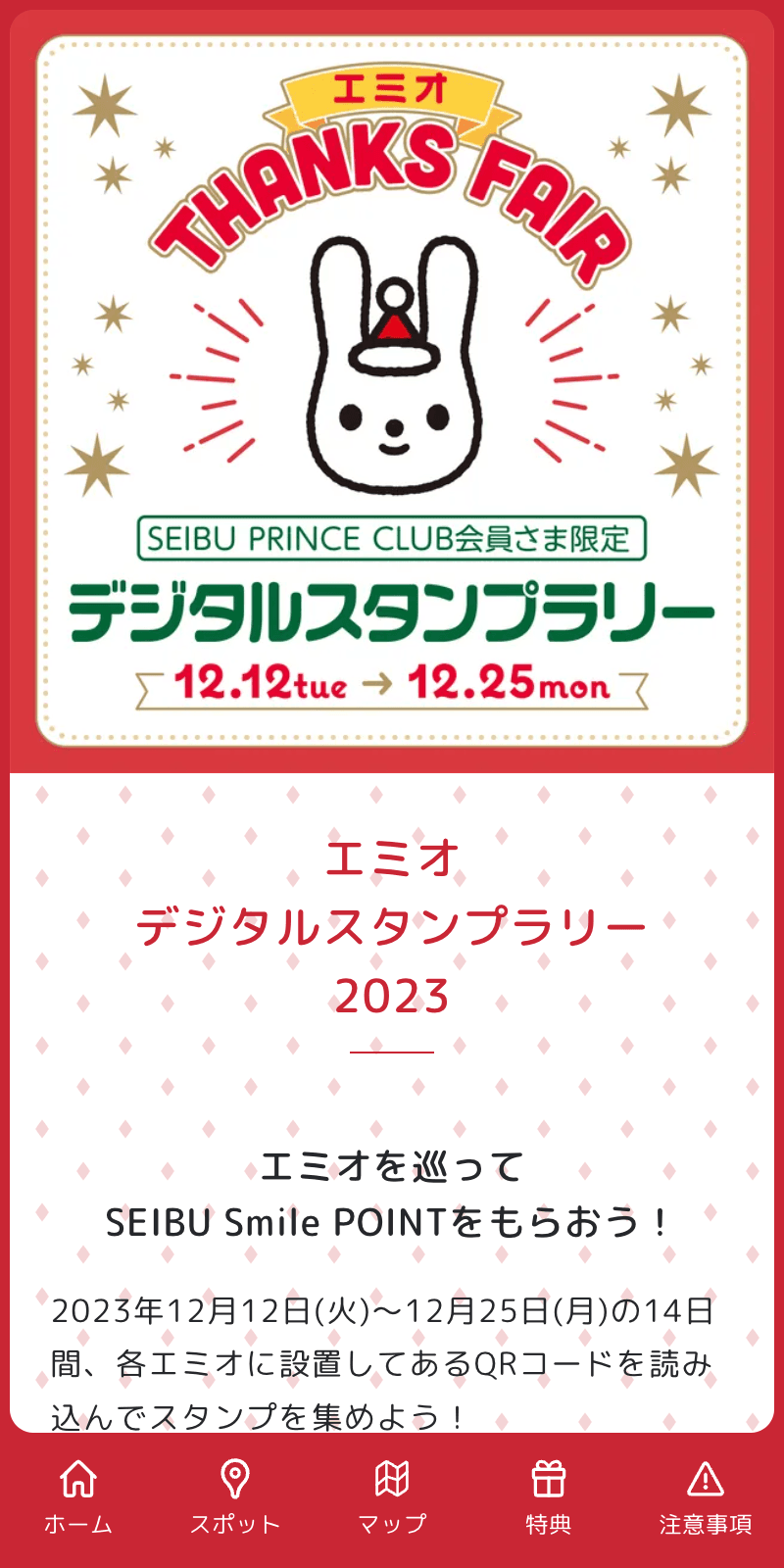Open the 注意事項 notes tab
784x1568 pixels.
click(706, 1497)
